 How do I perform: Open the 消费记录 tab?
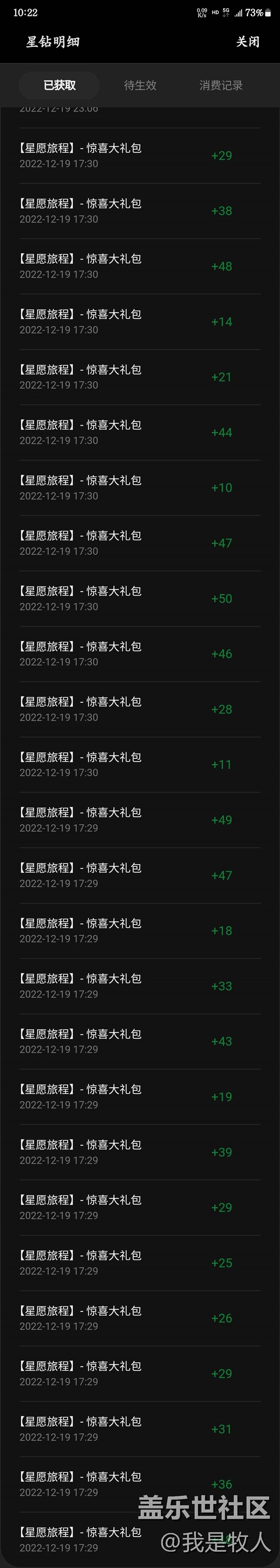[x=221, y=85]
